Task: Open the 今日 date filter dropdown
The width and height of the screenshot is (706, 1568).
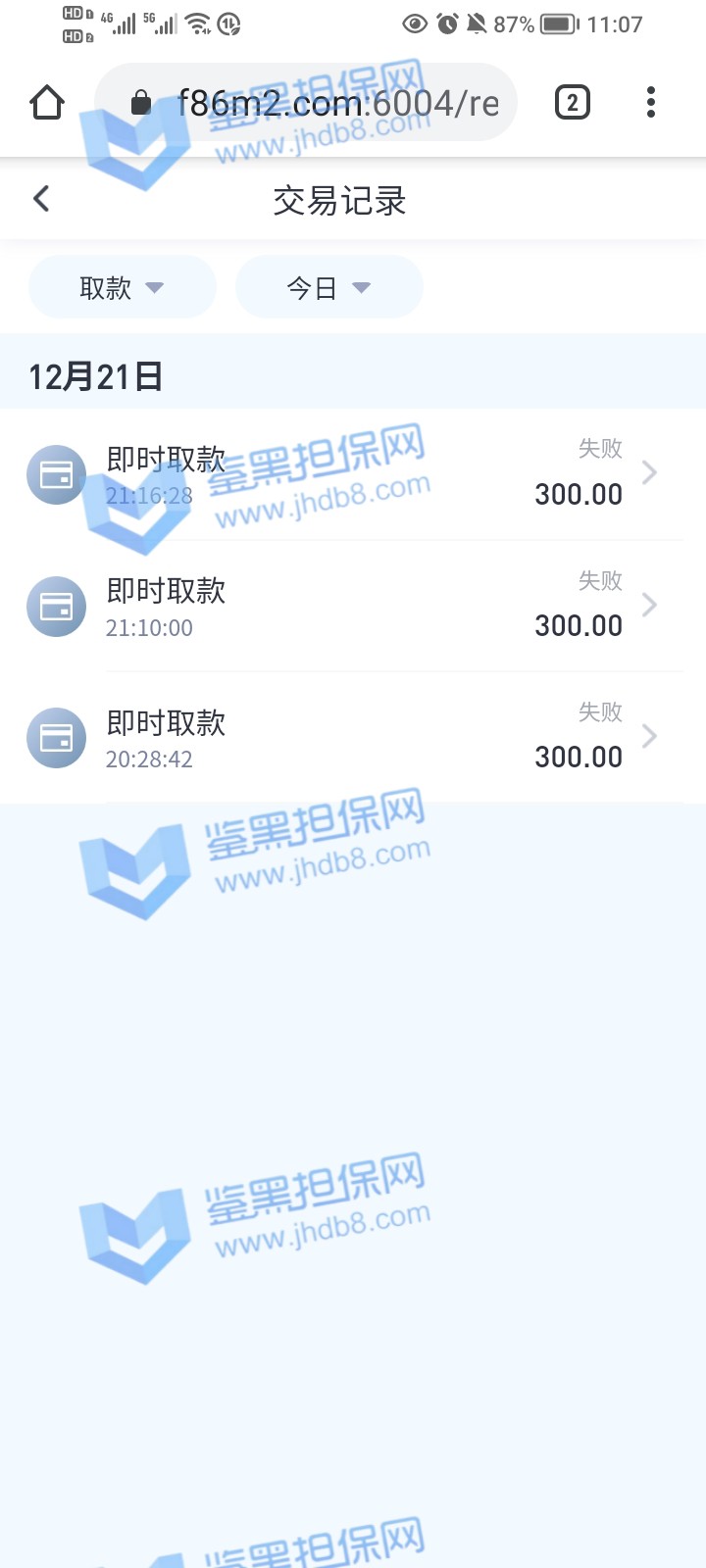Action: click(x=328, y=287)
